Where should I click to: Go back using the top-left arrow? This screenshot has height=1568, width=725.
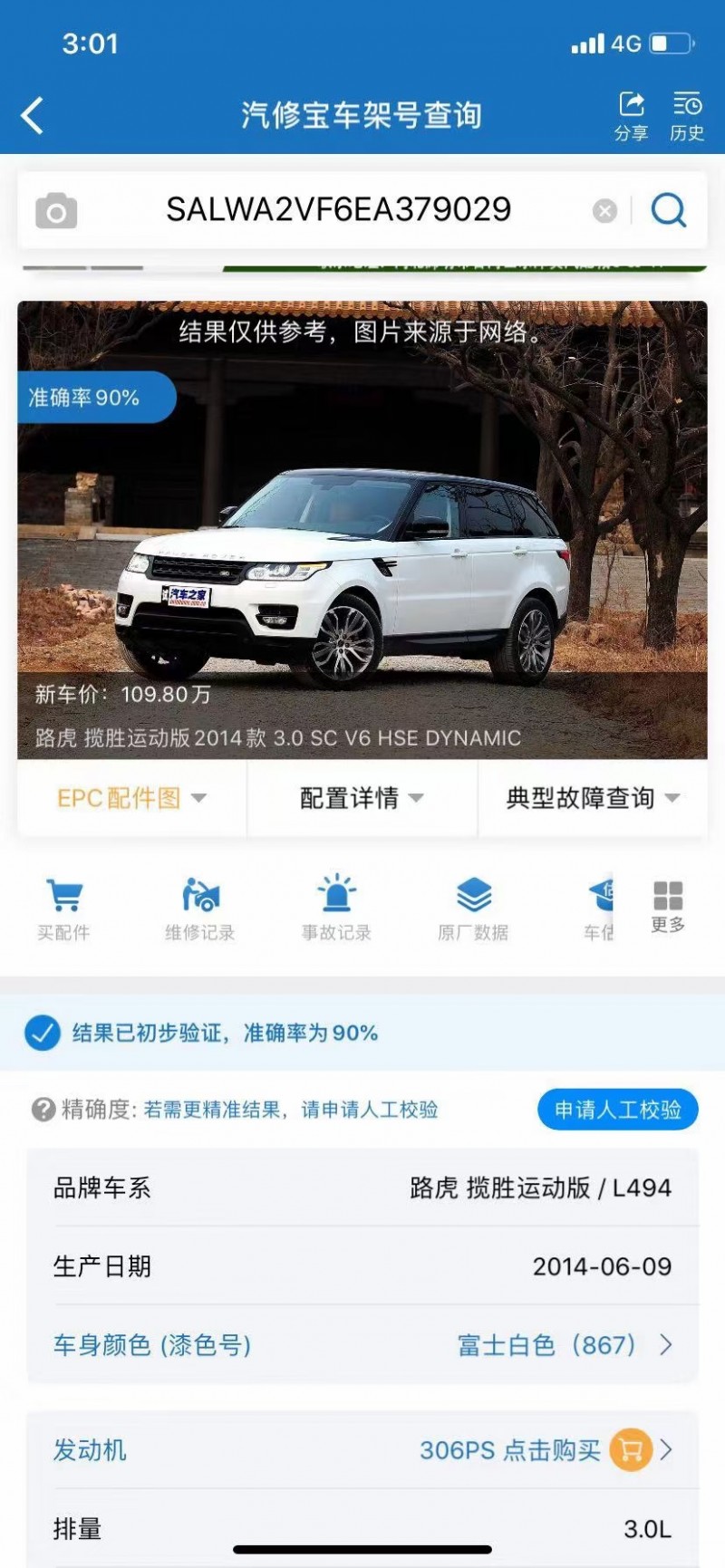click(x=33, y=116)
